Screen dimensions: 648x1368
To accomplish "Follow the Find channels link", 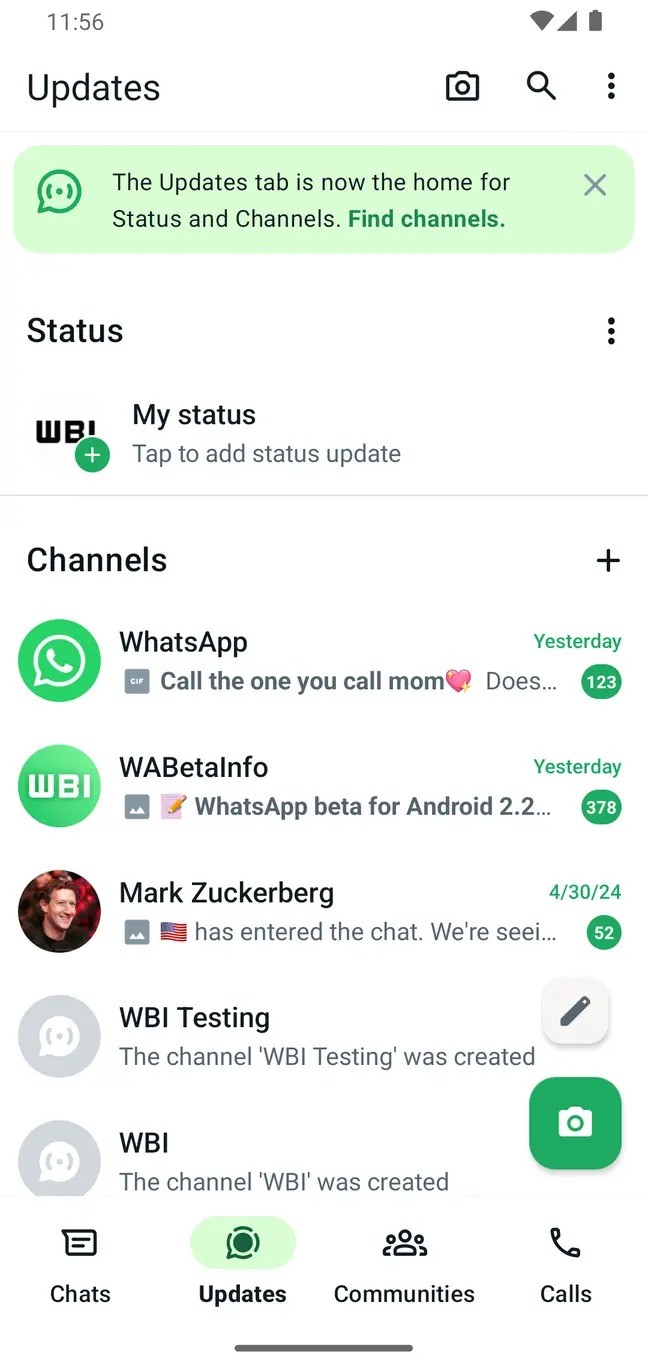I will click(426, 219).
